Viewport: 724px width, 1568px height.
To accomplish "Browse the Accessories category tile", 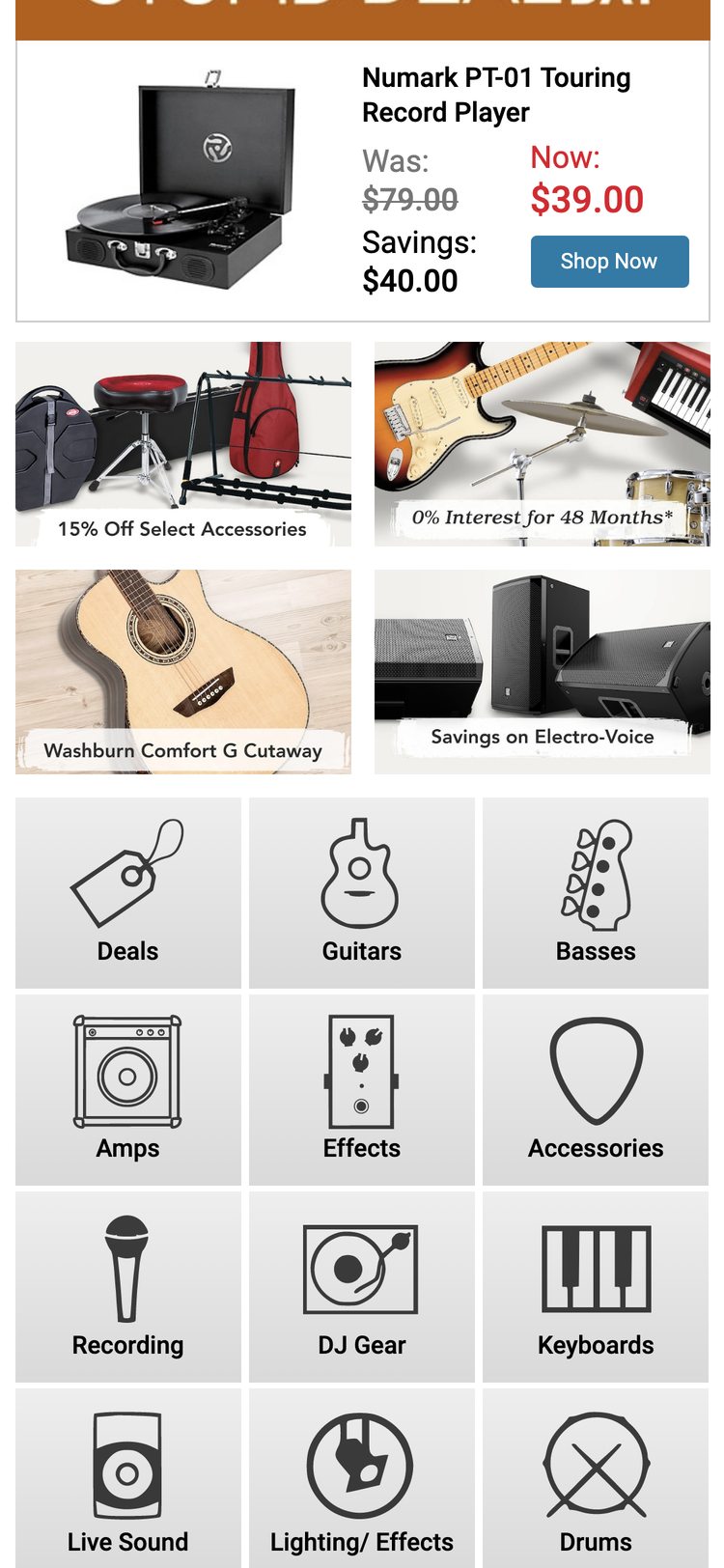I will (596, 1090).
